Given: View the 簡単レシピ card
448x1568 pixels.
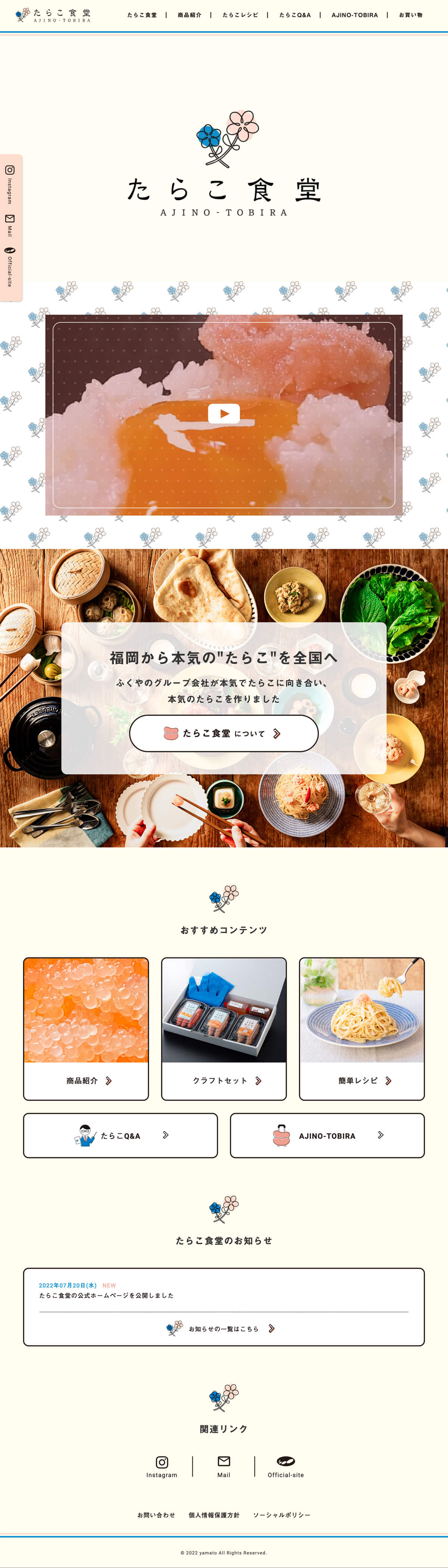Looking at the screenshot, I should 361,1029.
